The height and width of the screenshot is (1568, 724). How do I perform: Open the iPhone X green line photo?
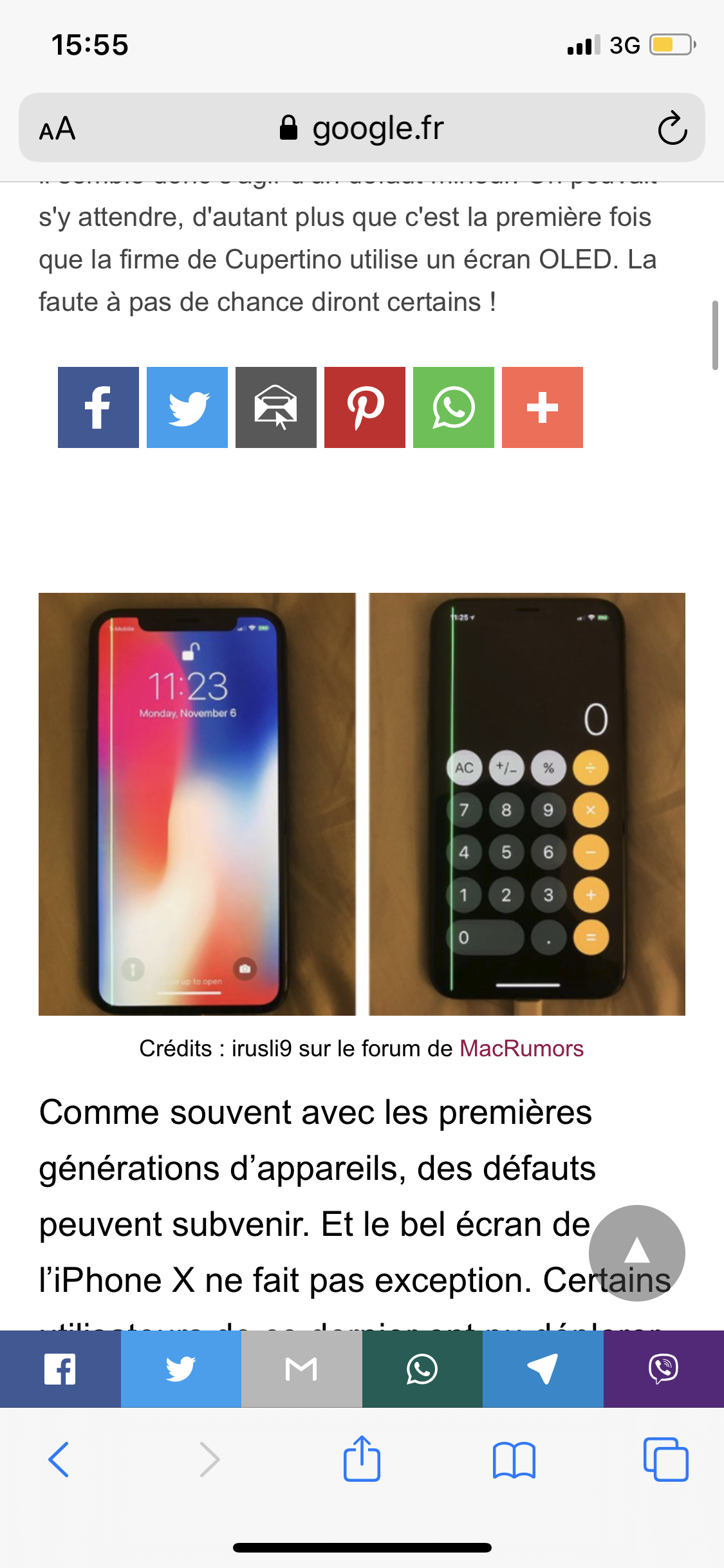point(362,804)
